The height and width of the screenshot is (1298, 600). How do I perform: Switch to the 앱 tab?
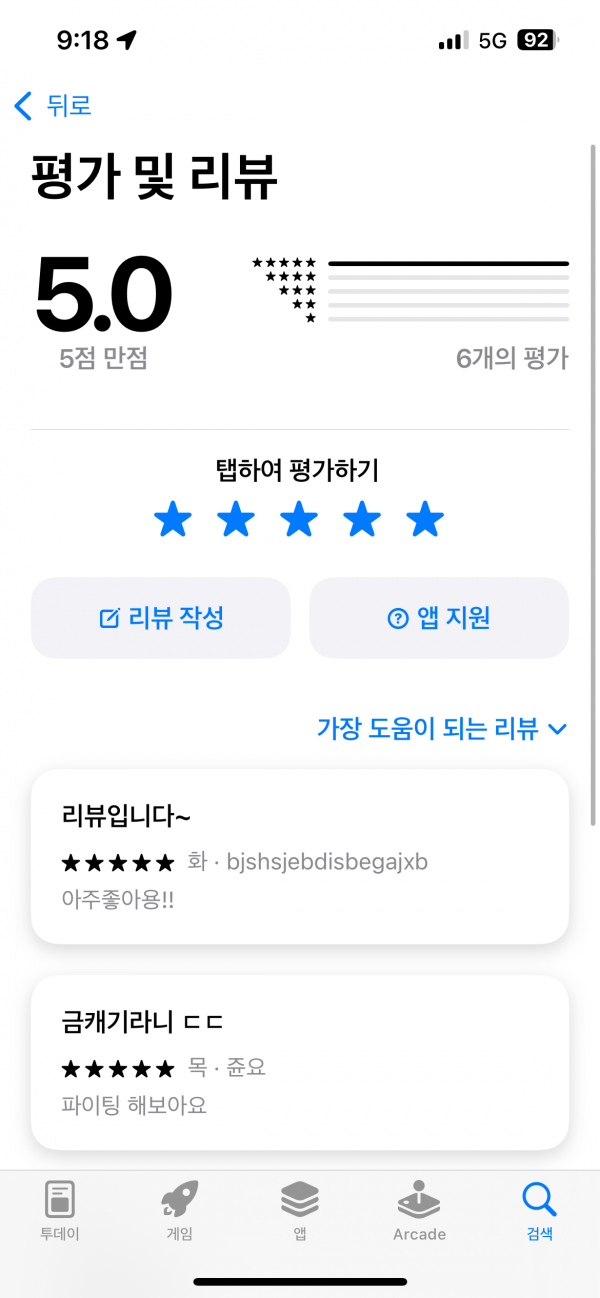[300, 1211]
